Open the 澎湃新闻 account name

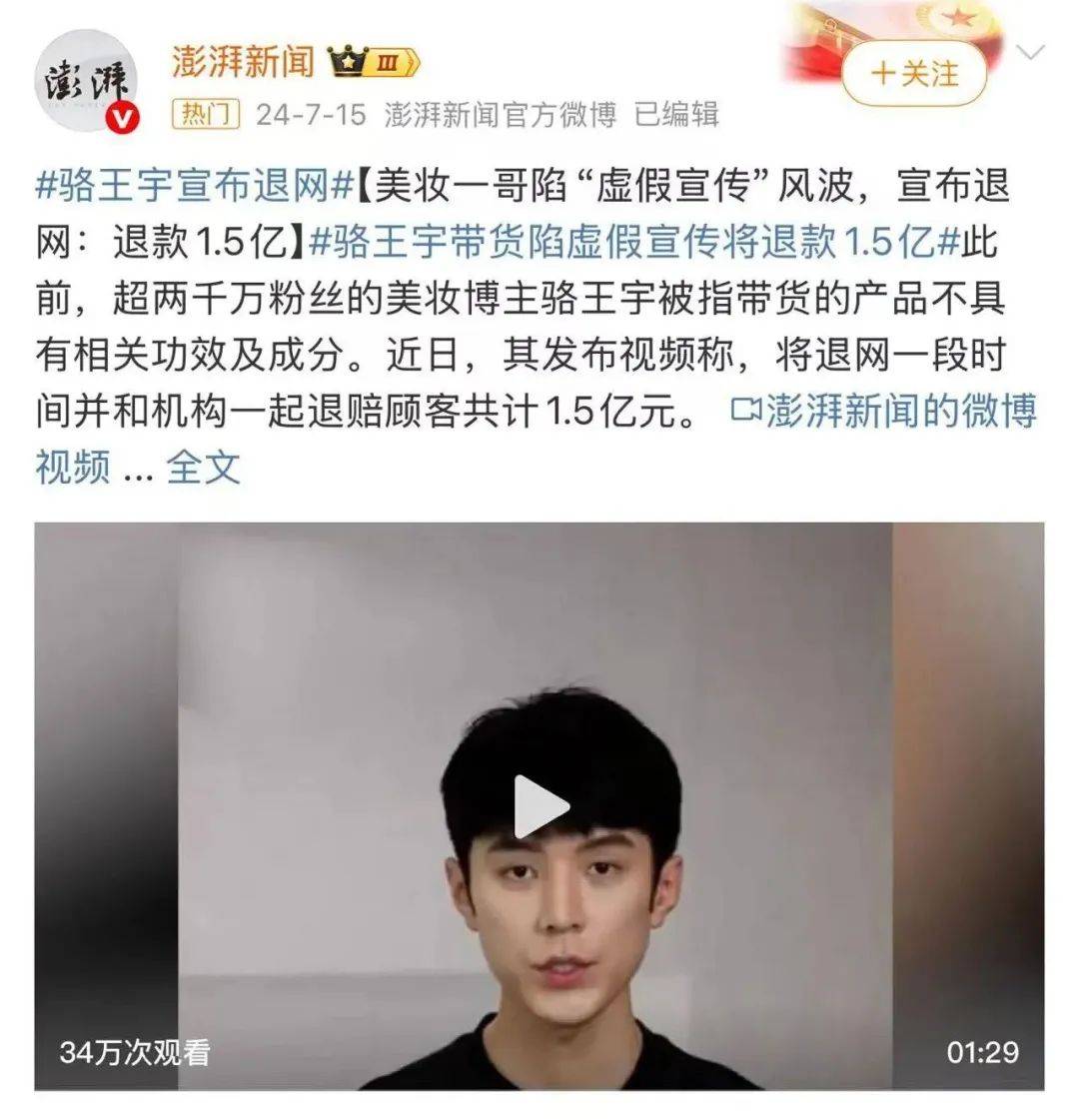(x=243, y=62)
